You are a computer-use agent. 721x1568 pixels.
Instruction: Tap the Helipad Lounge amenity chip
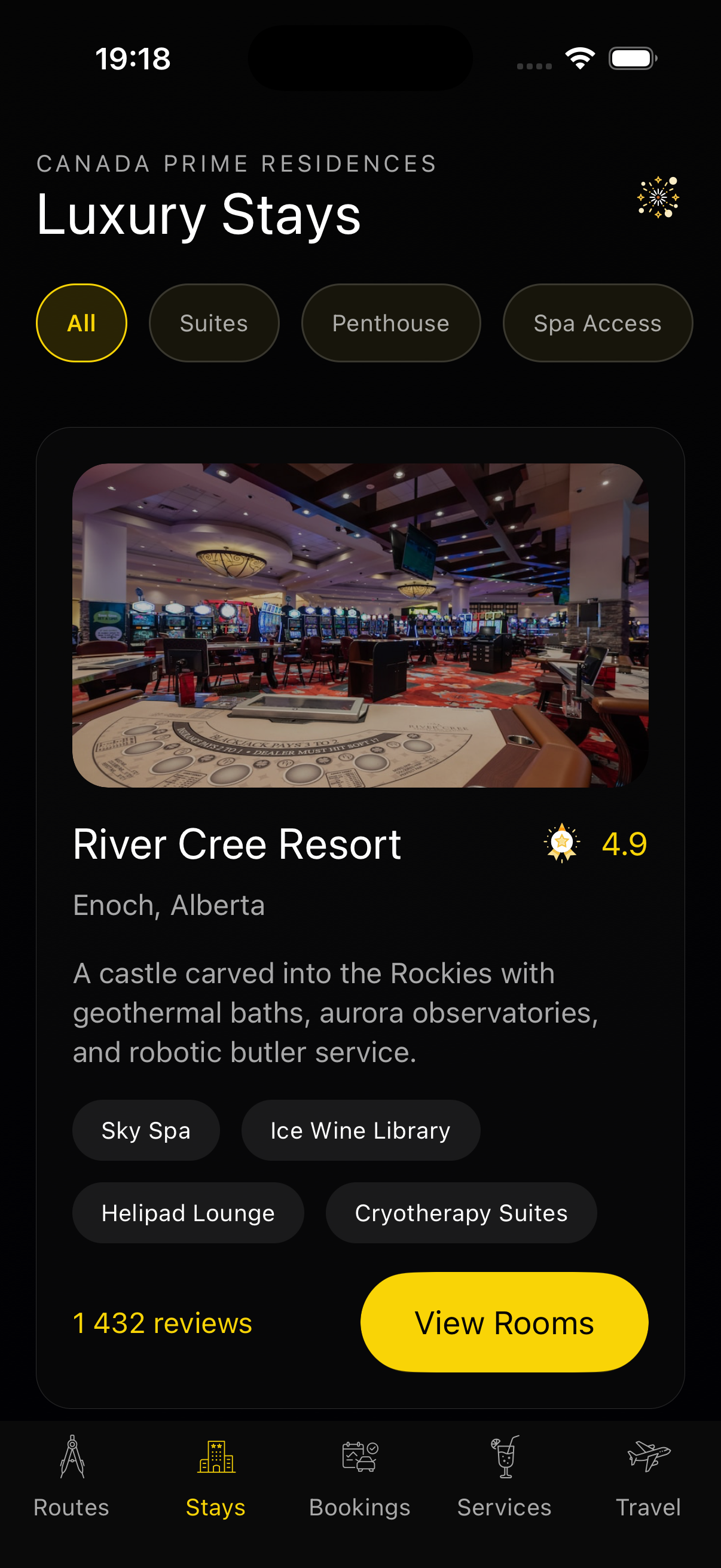(188, 1212)
